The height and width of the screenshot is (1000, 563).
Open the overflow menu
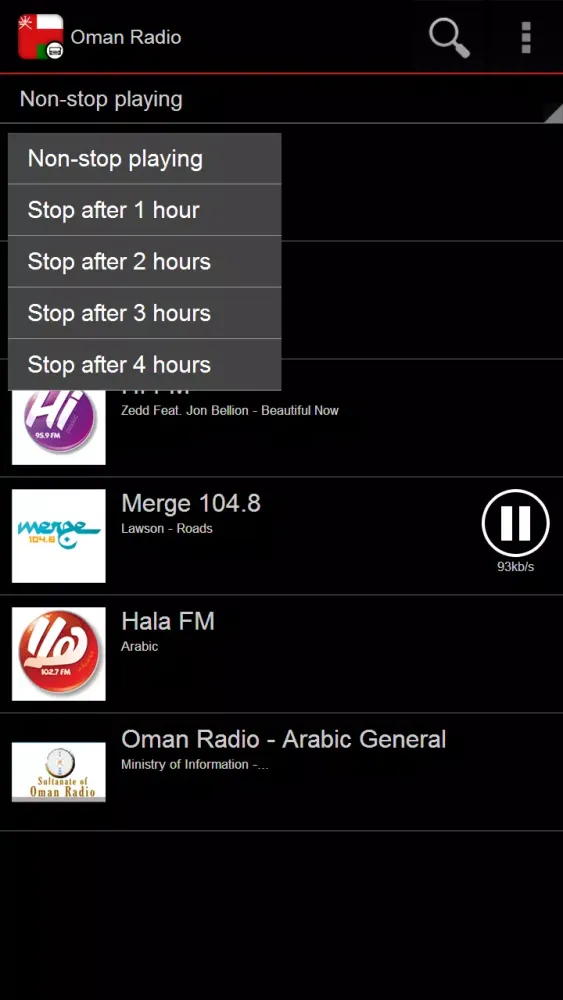click(x=526, y=37)
